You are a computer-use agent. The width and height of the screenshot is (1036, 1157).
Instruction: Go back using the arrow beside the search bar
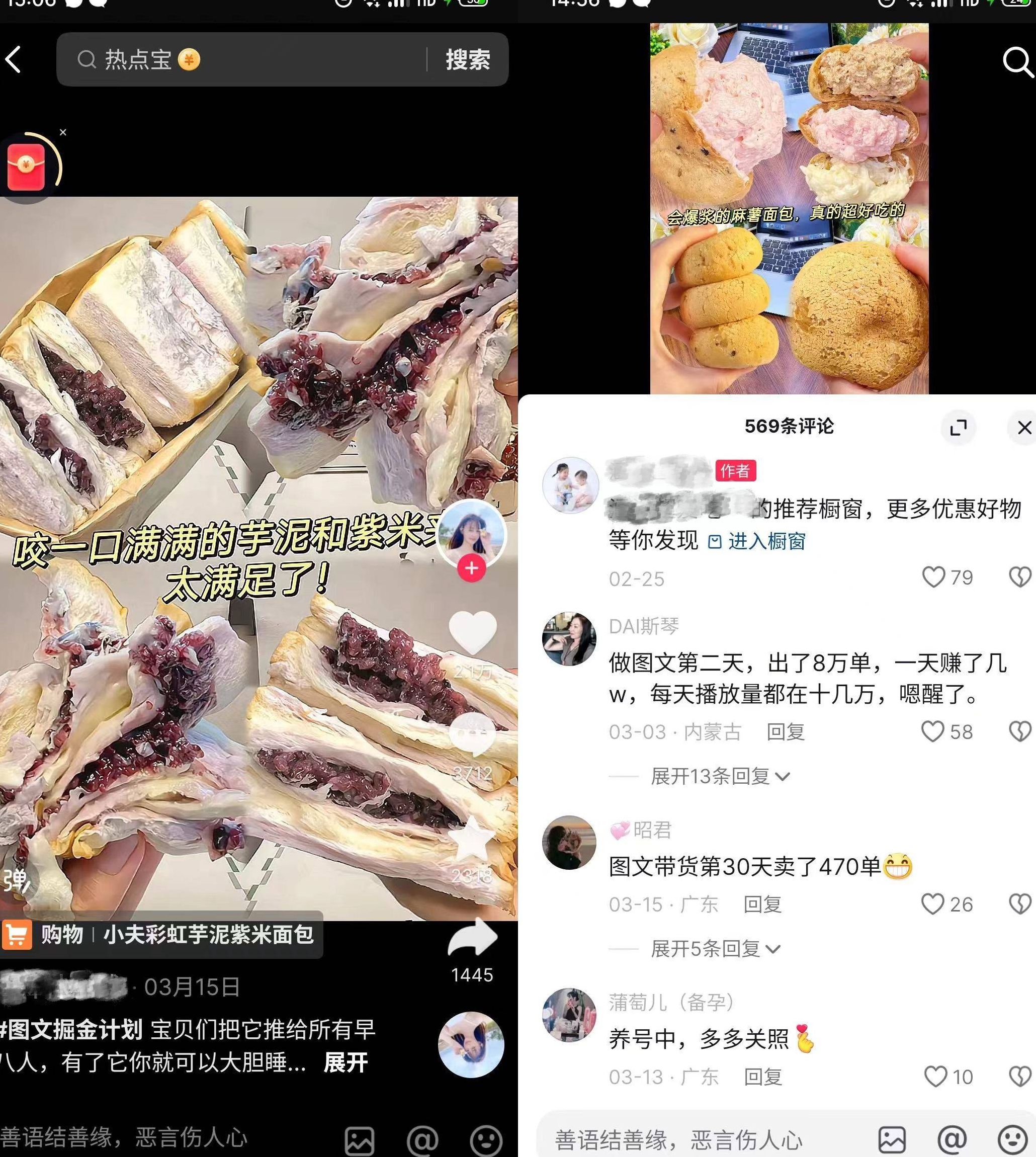(14, 59)
